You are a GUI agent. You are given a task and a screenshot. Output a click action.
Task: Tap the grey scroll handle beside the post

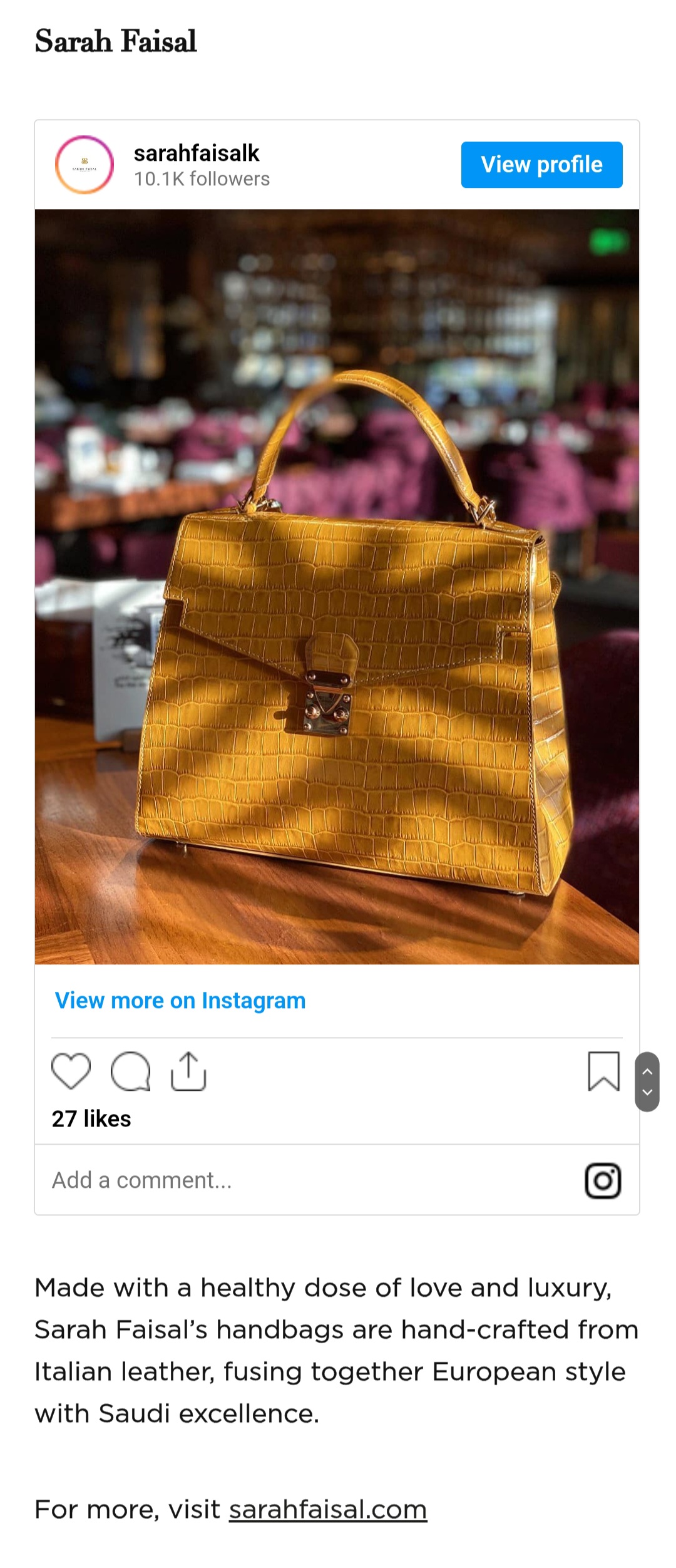tap(647, 1081)
